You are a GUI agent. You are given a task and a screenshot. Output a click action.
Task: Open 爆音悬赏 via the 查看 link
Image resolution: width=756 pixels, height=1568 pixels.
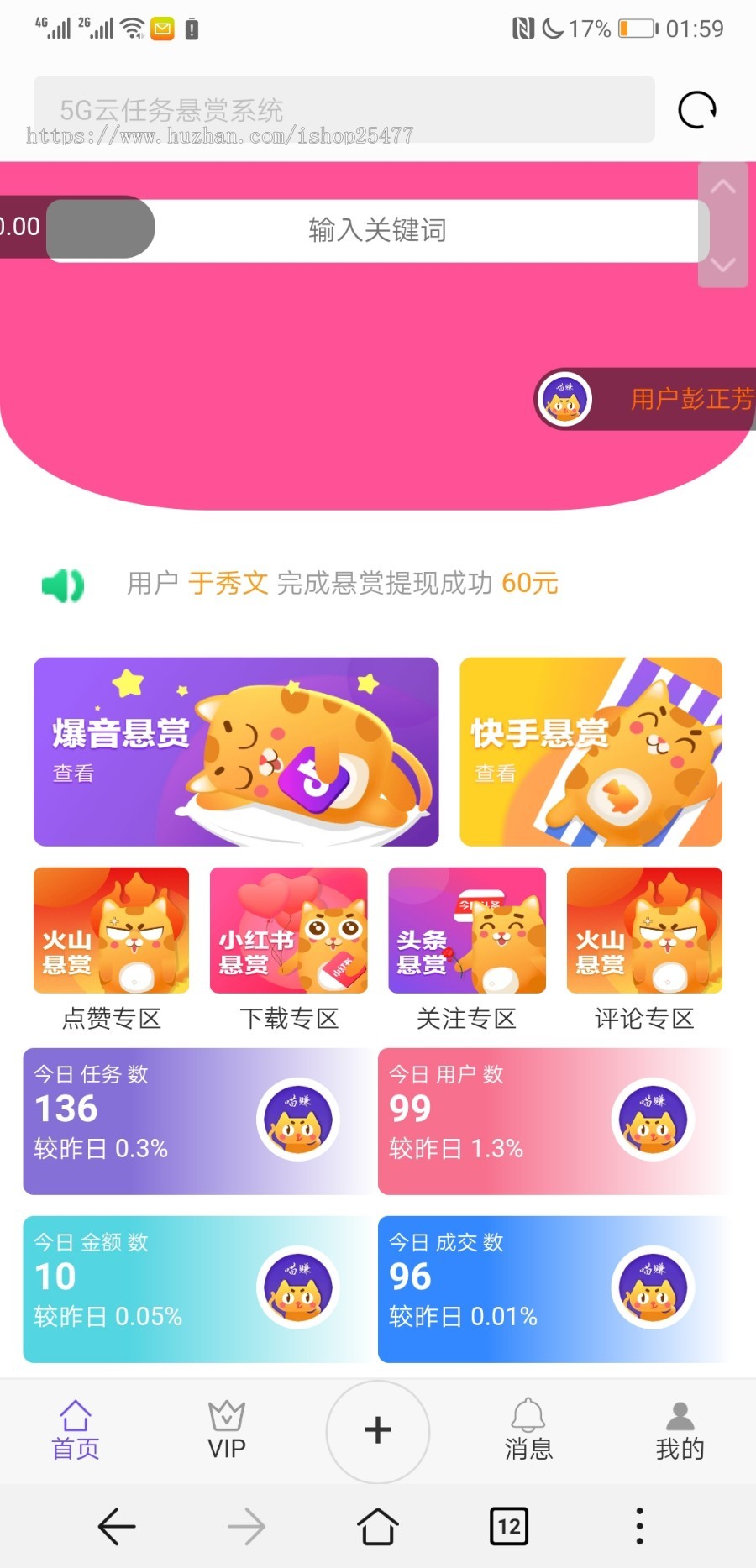[x=71, y=771]
